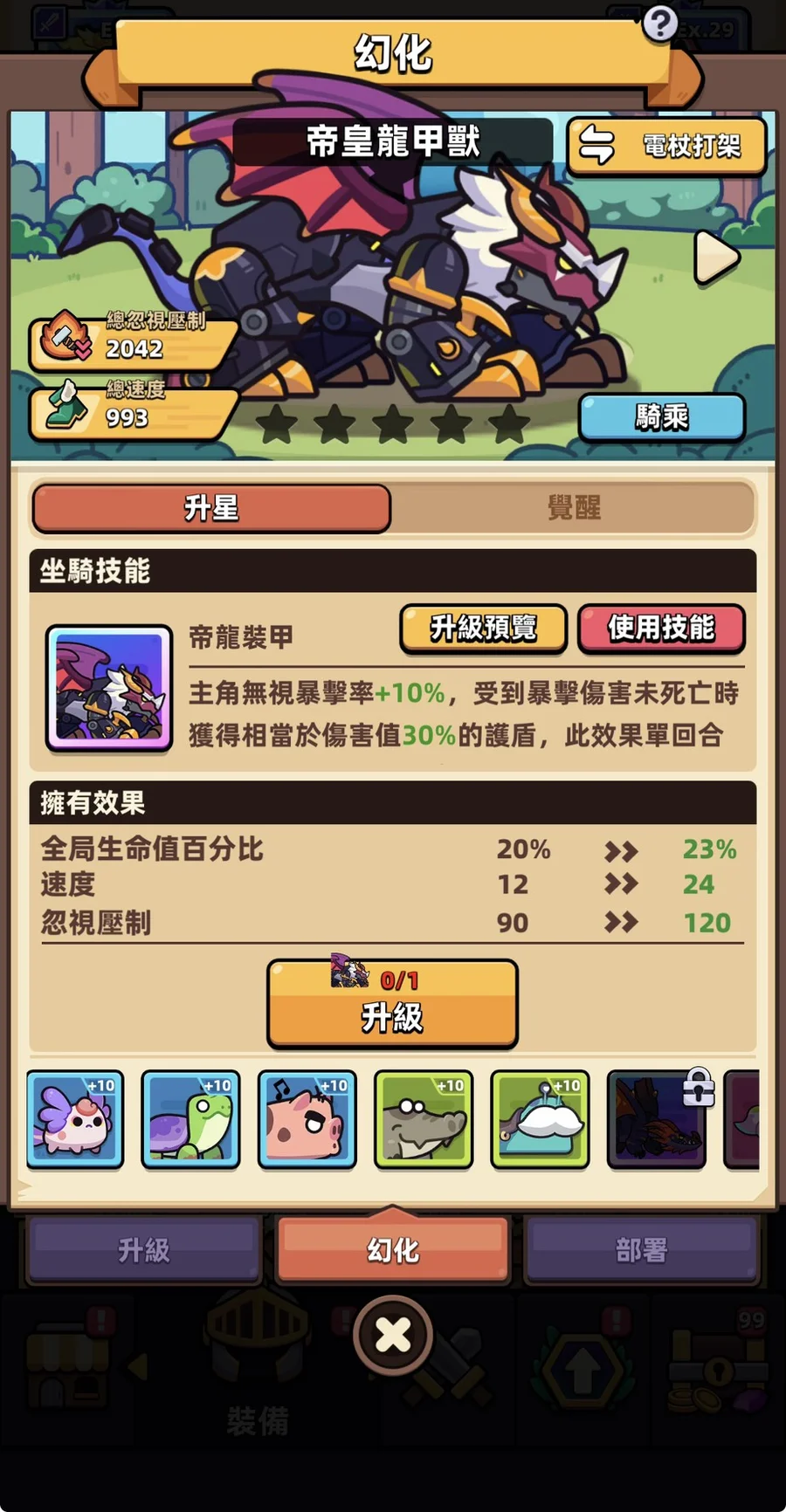Switch to the 覺醒 tab

(x=573, y=508)
